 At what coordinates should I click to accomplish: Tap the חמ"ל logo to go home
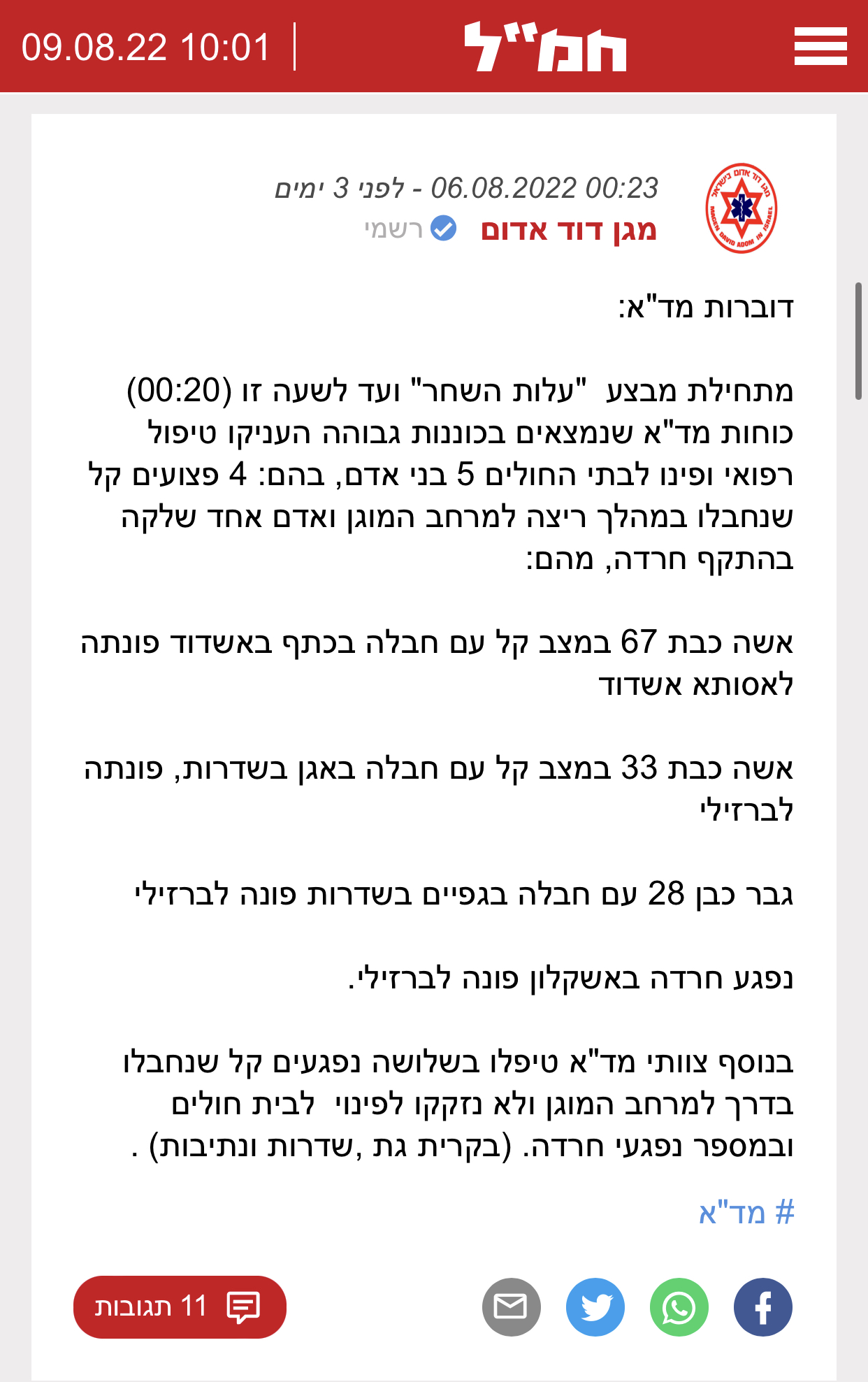tap(546, 47)
